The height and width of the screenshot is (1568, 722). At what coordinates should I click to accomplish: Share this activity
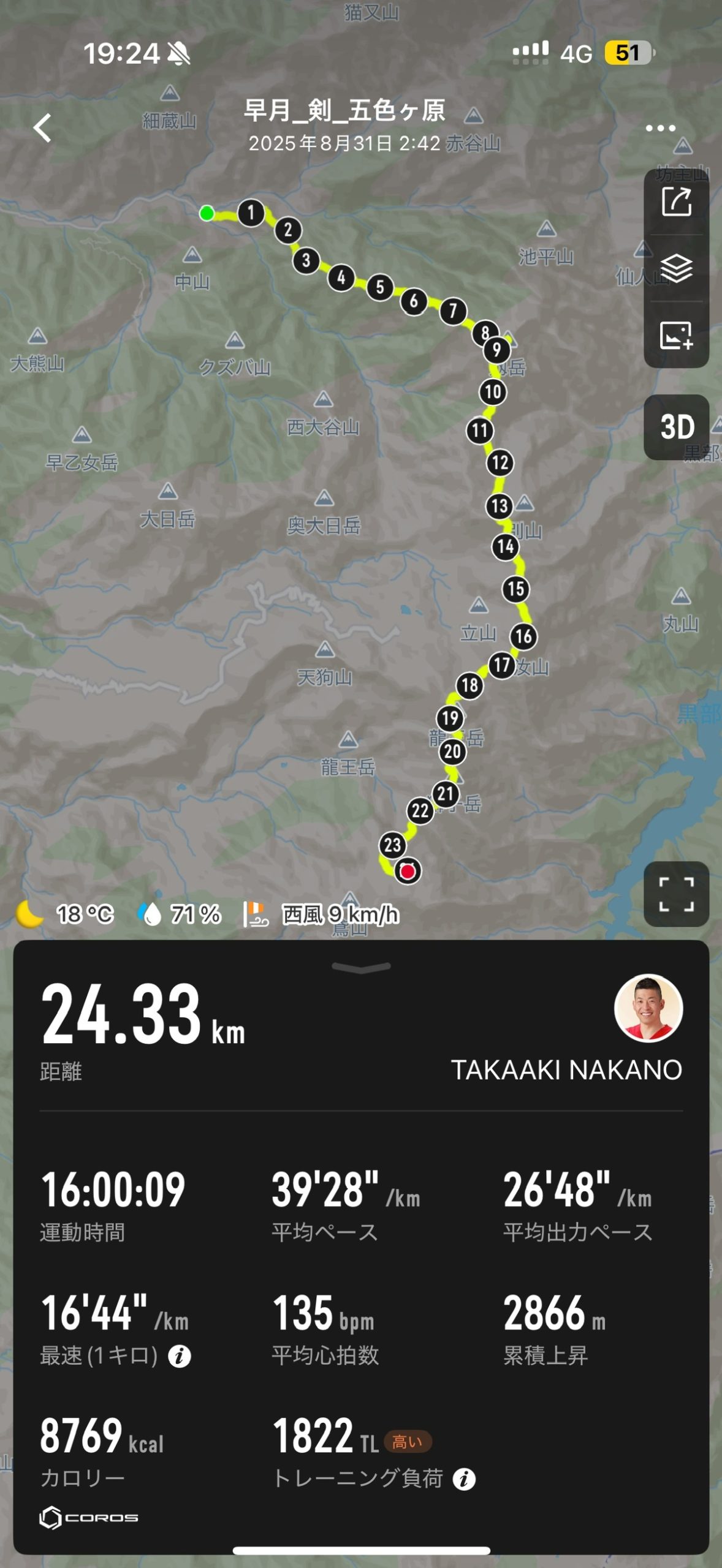click(676, 202)
